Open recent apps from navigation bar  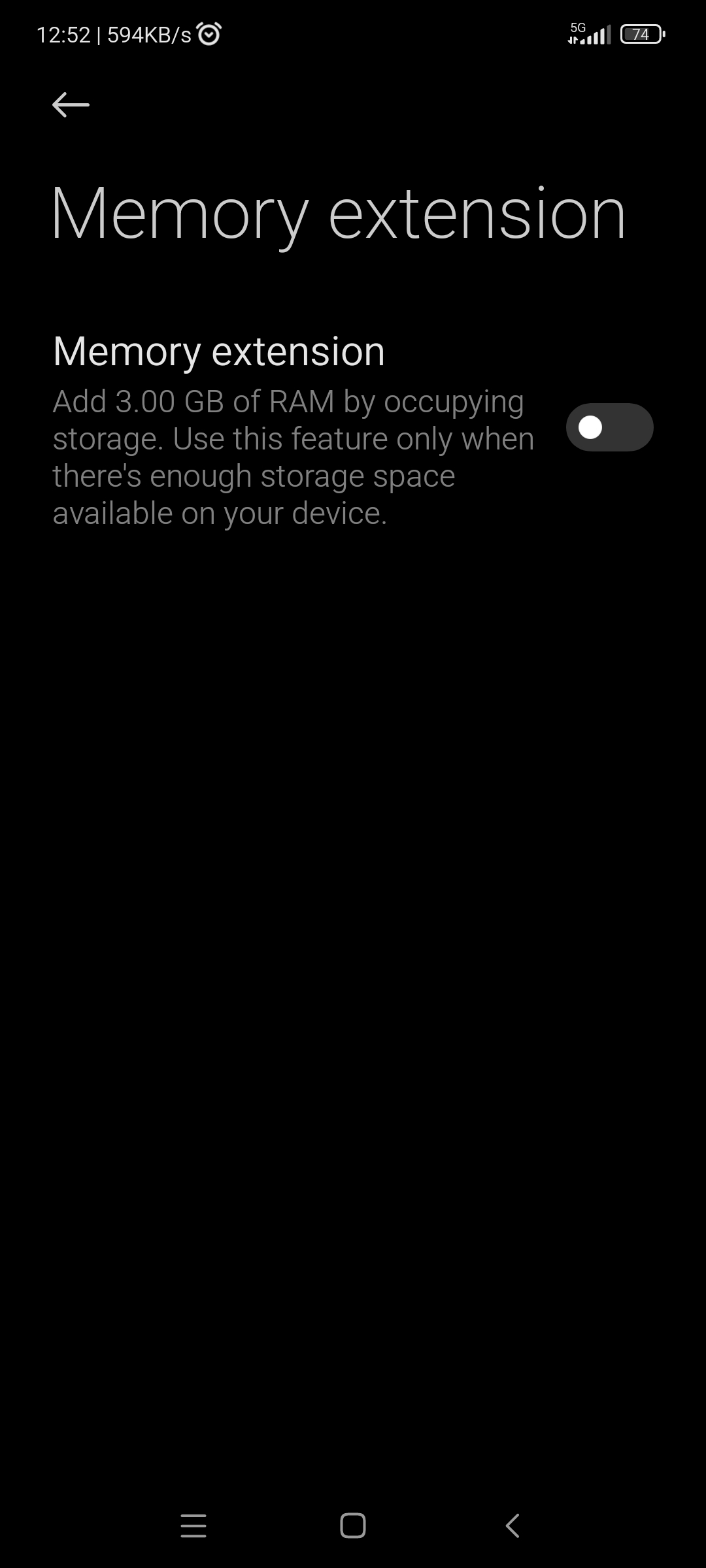[193, 1526]
